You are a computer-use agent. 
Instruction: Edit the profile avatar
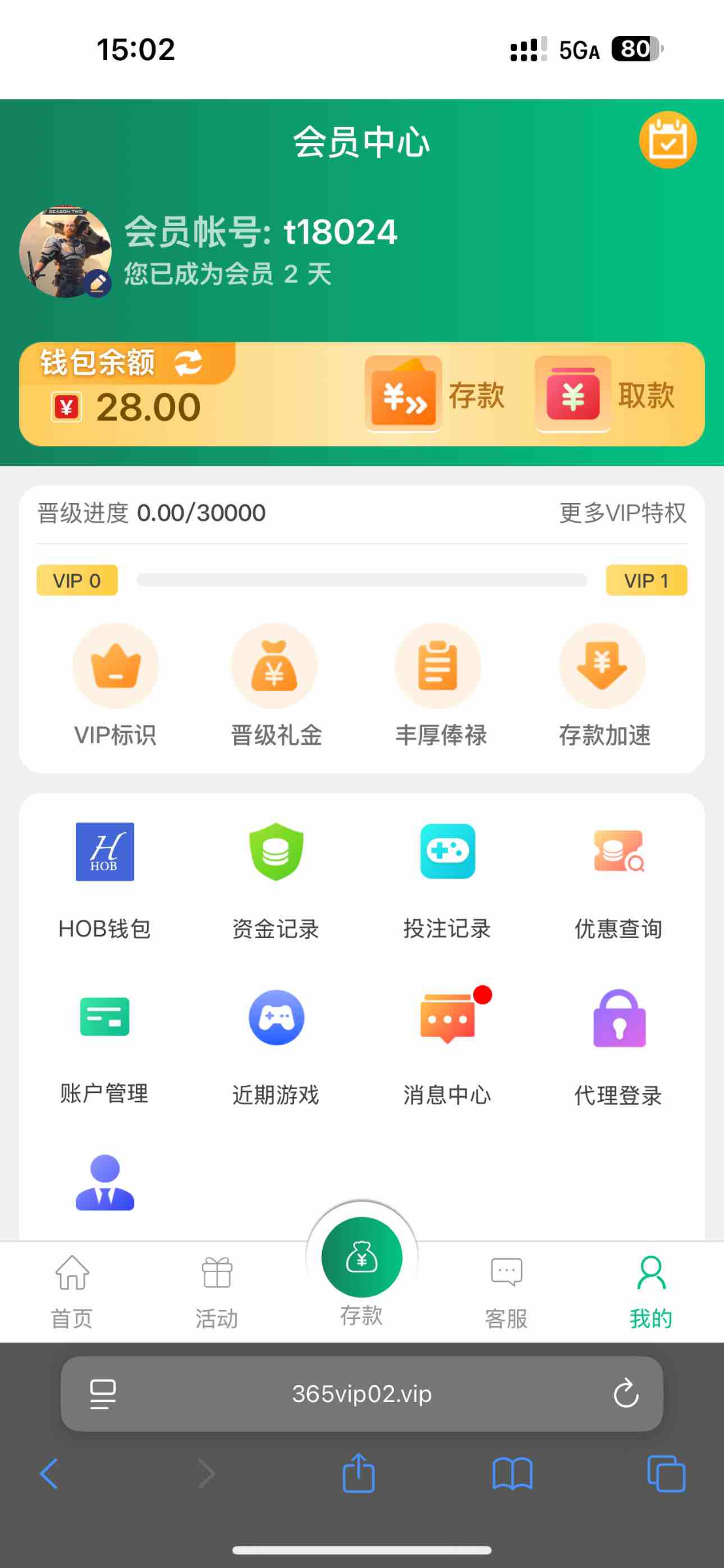(97, 284)
